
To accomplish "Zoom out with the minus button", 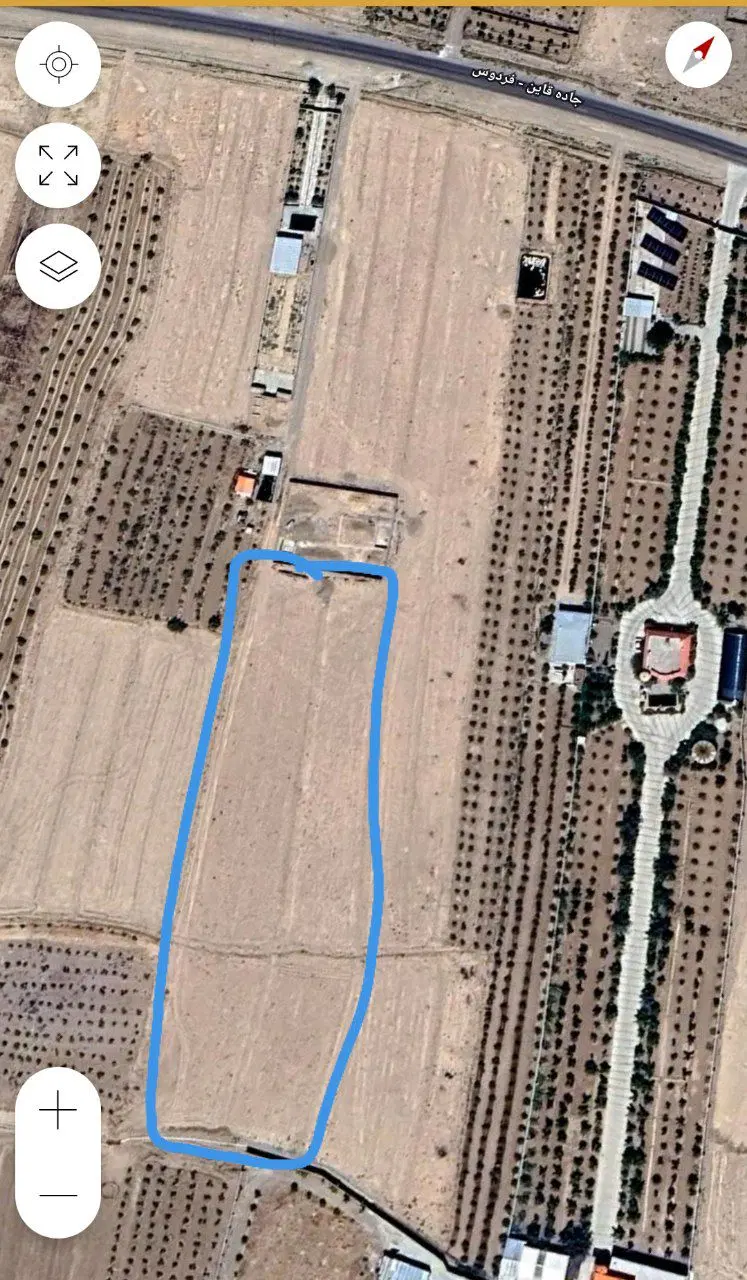I will coord(58,1195).
